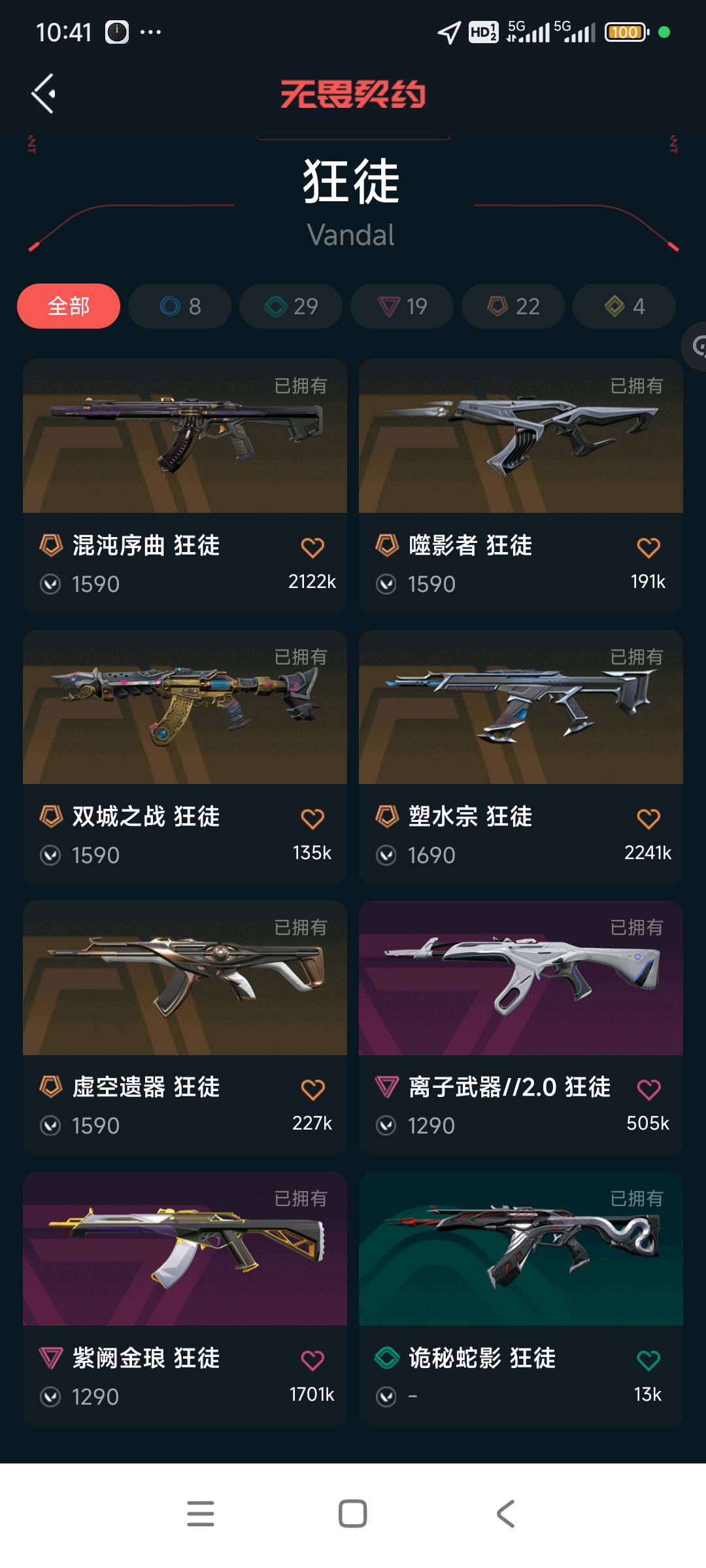Open system recent apps menu
This screenshot has height=1568, width=706.
(201, 1513)
